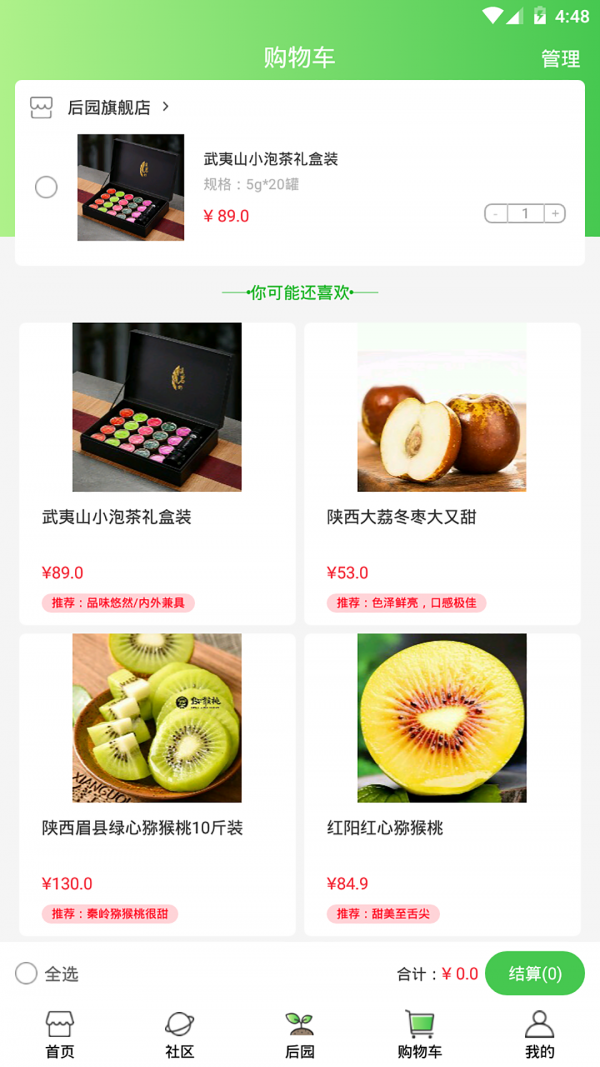Screen dimensions: 600x1067
Task: Open the 后园旗舰店 store page
Action: coord(108,107)
